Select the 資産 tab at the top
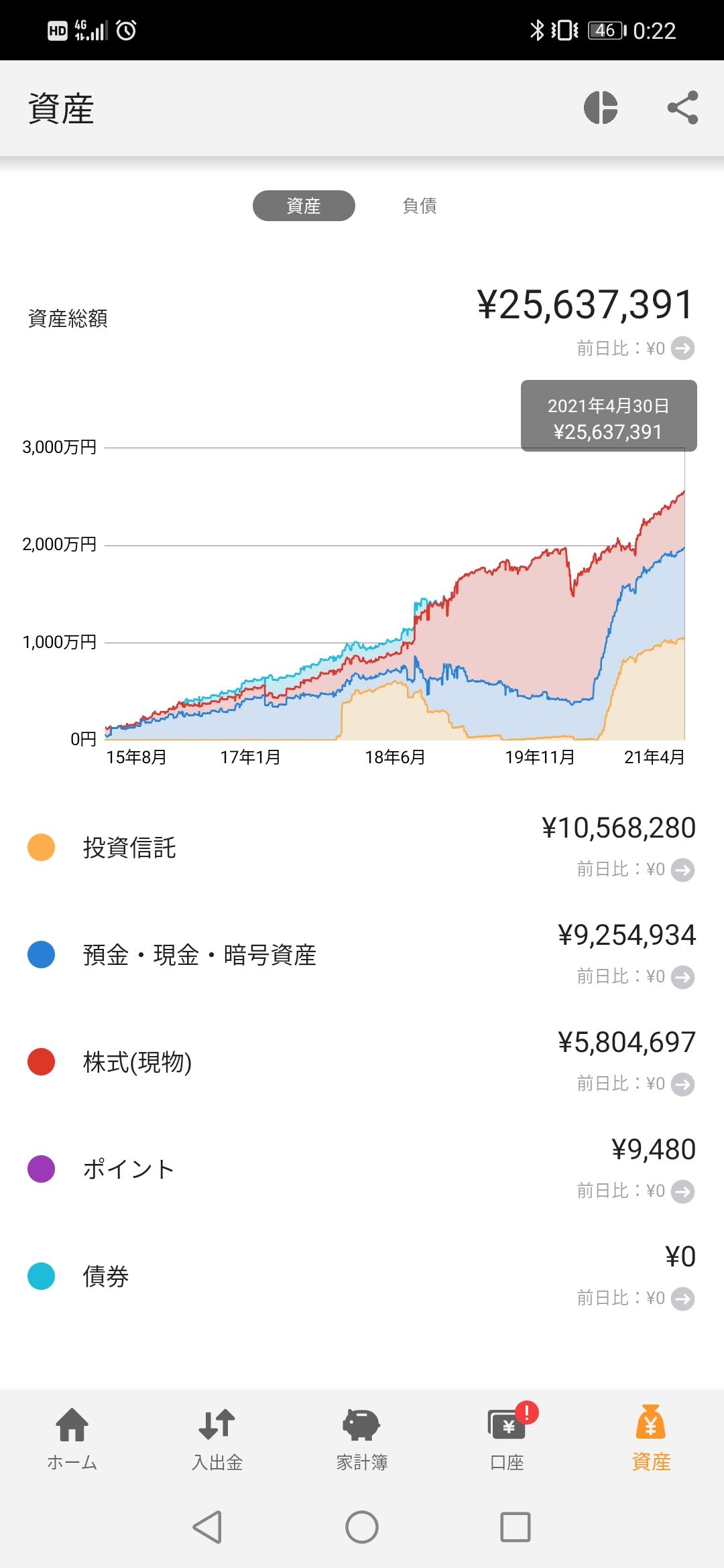The height and width of the screenshot is (1568, 724). coord(303,206)
